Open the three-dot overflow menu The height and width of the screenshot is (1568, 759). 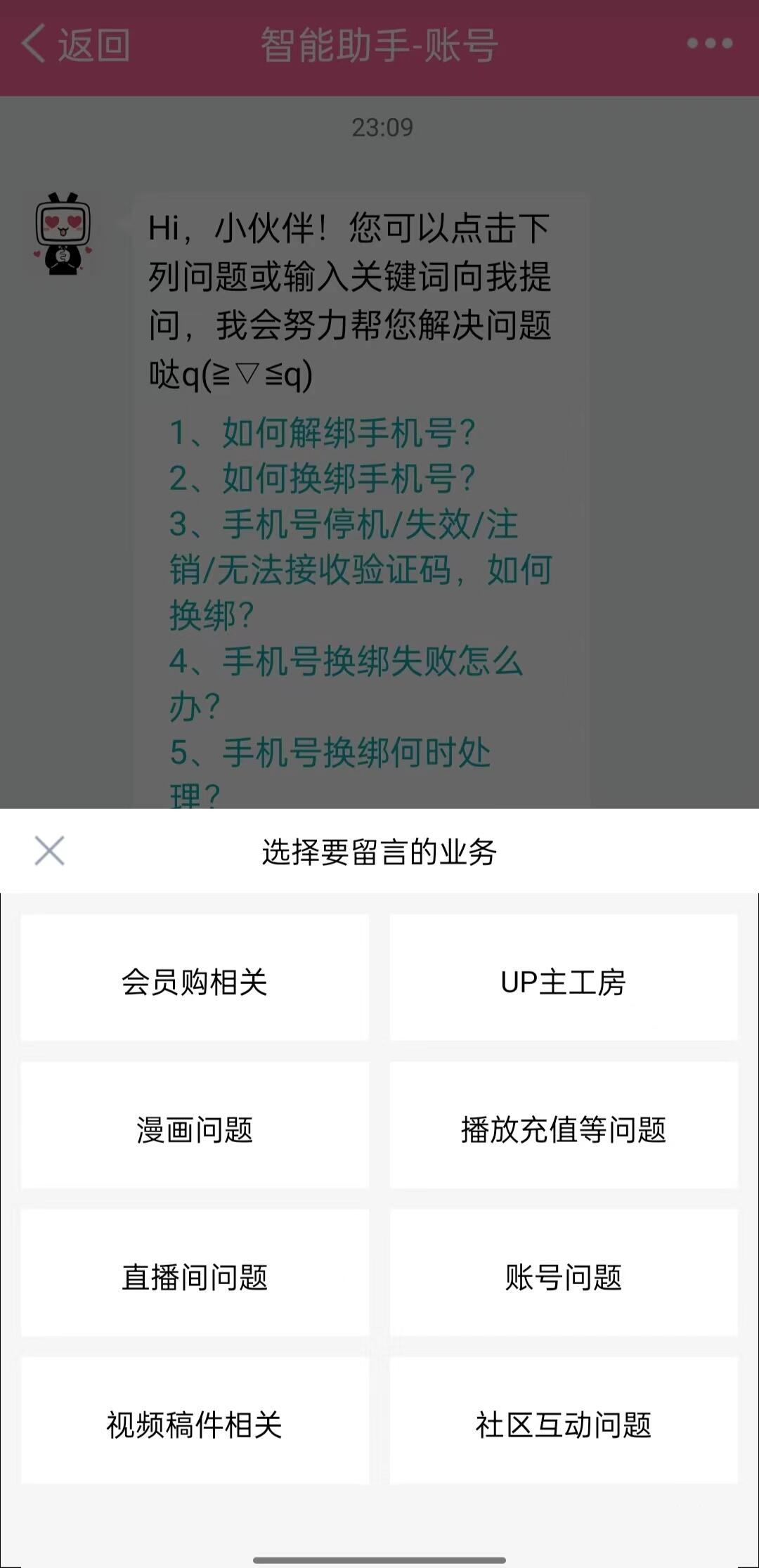709,44
